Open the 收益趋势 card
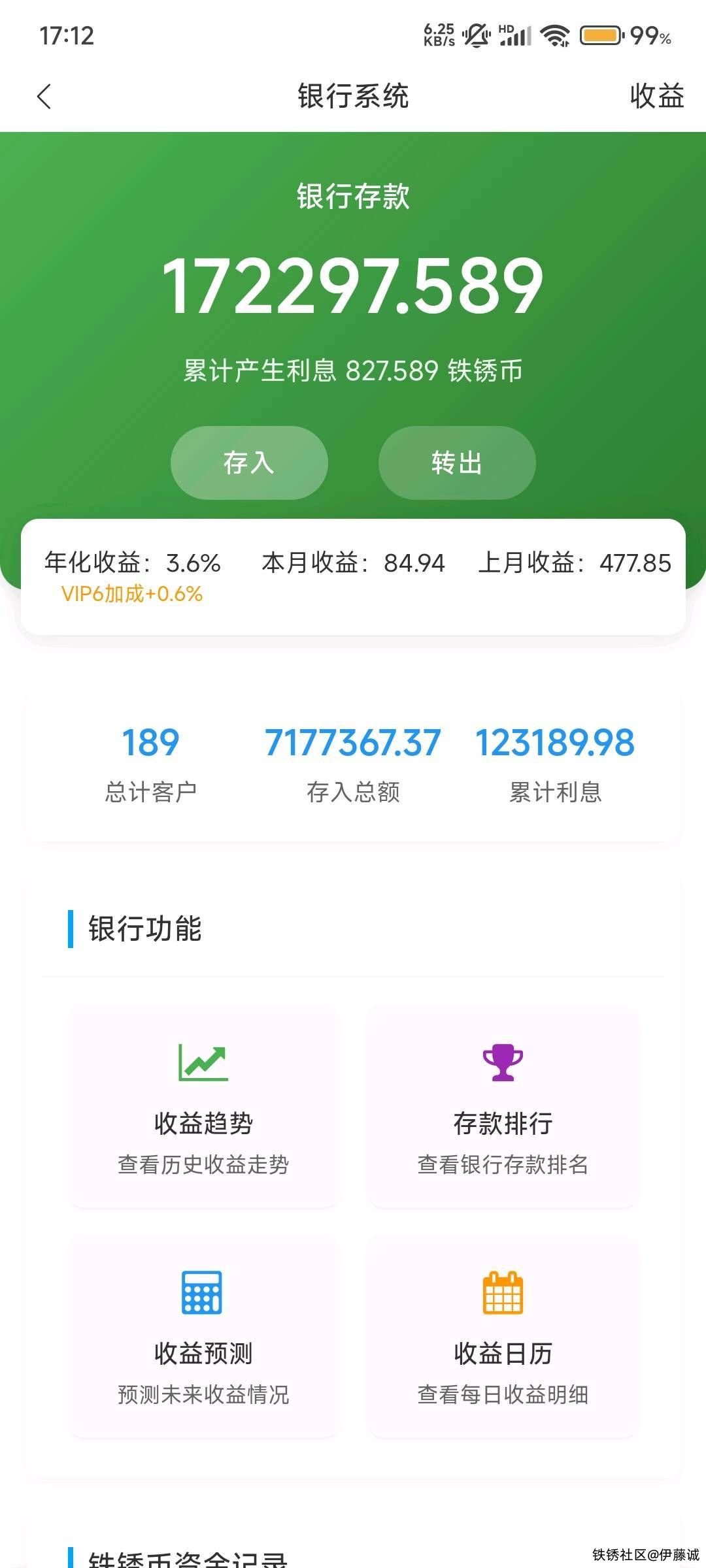Viewport: 706px width, 1568px height. coord(203,1108)
